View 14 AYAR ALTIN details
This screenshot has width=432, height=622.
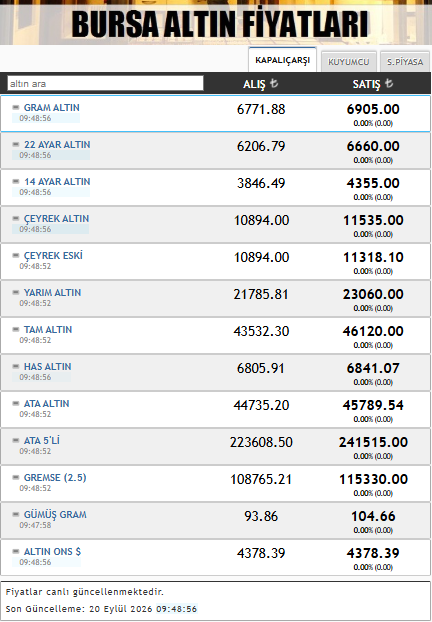click(x=57, y=181)
